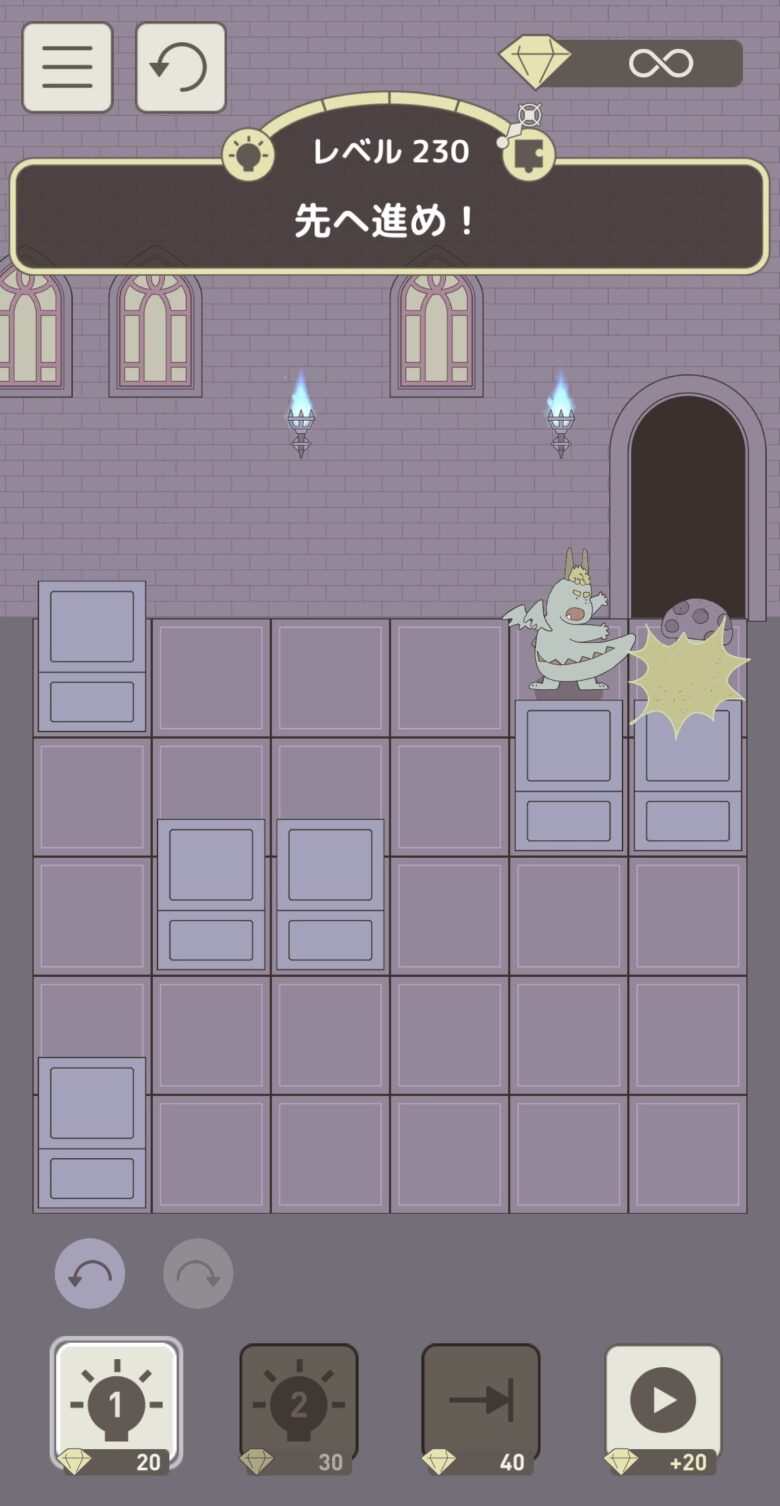Use hint 2 for 30 gems
The height and width of the screenshot is (1506, 780).
point(298,1405)
